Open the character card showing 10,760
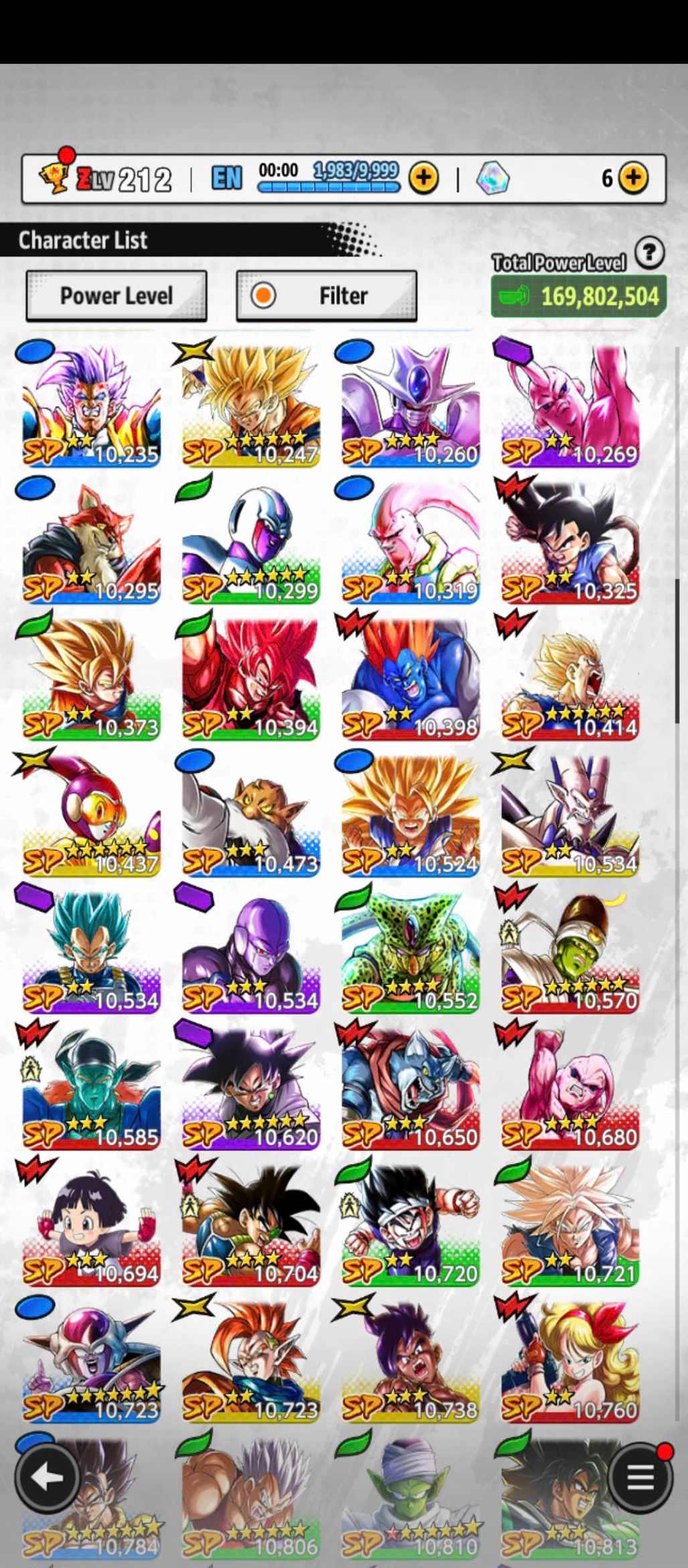This screenshot has height=1568, width=688. (x=570, y=1361)
